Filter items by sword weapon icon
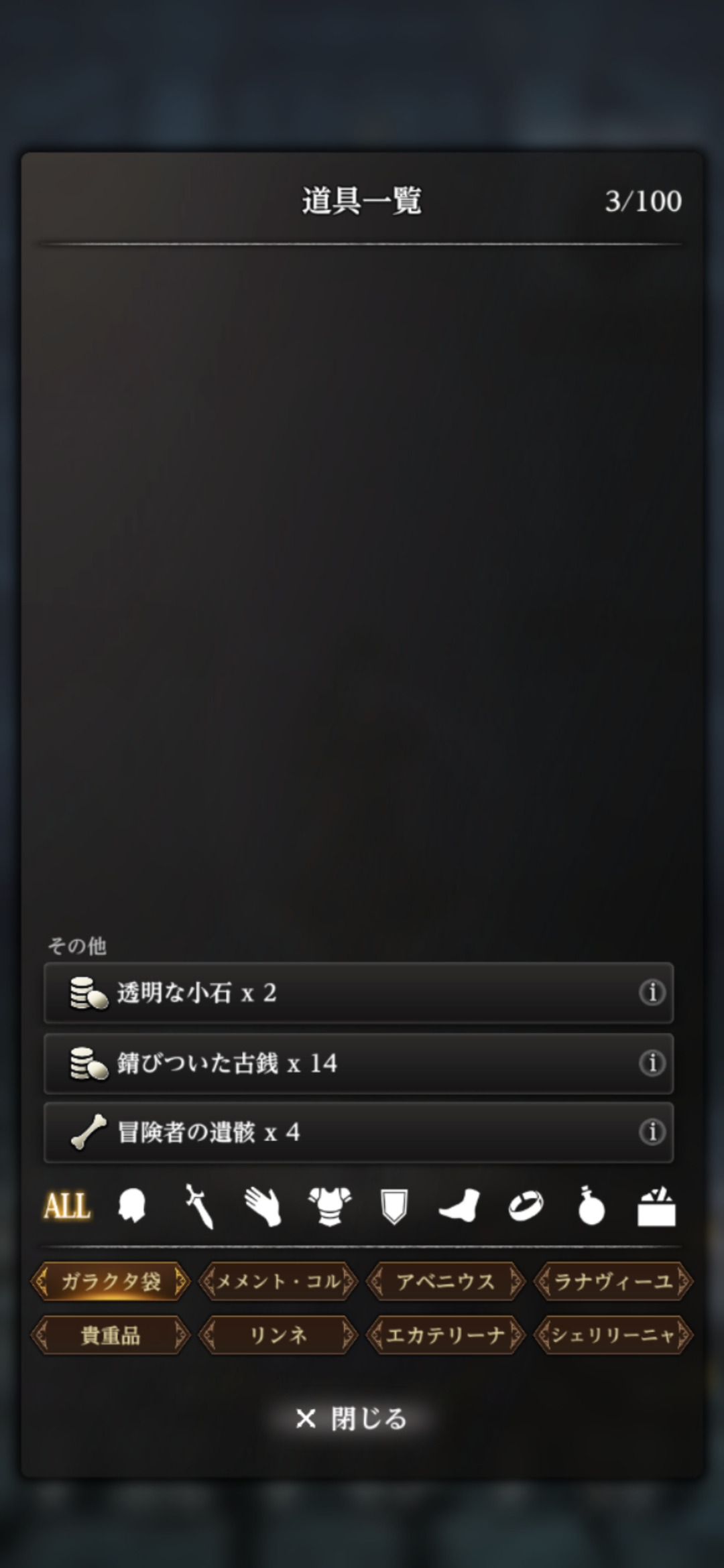The height and width of the screenshot is (1568, 724). (198, 1206)
